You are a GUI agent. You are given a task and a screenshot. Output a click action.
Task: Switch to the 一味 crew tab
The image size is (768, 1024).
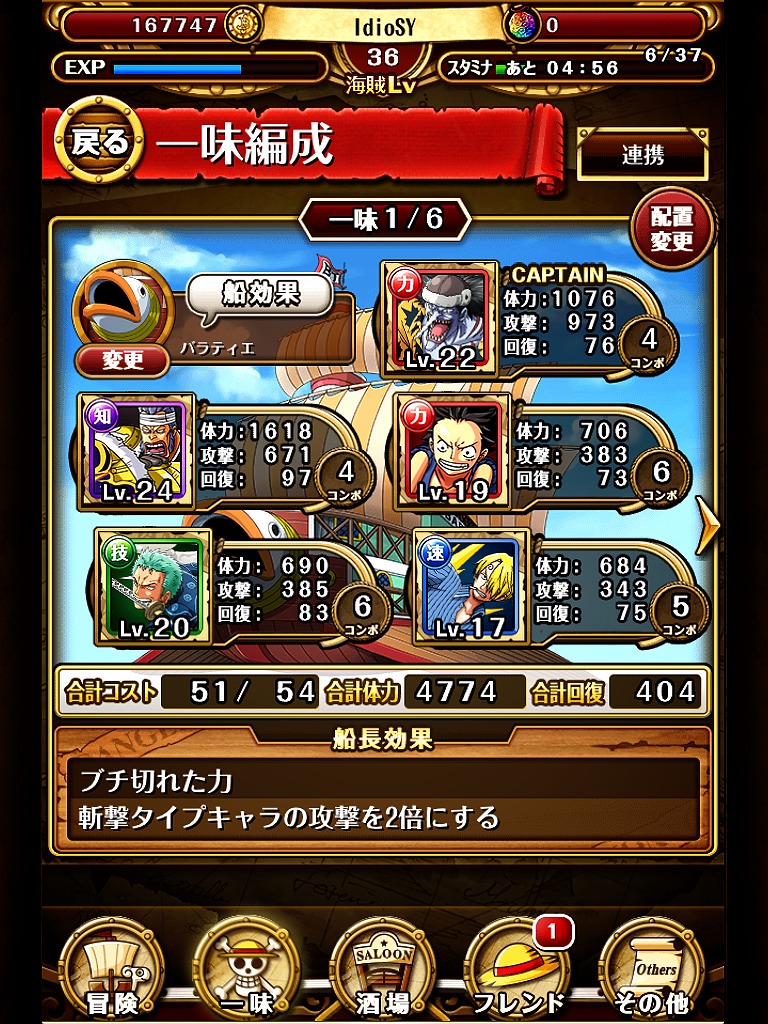click(x=246, y=968)
